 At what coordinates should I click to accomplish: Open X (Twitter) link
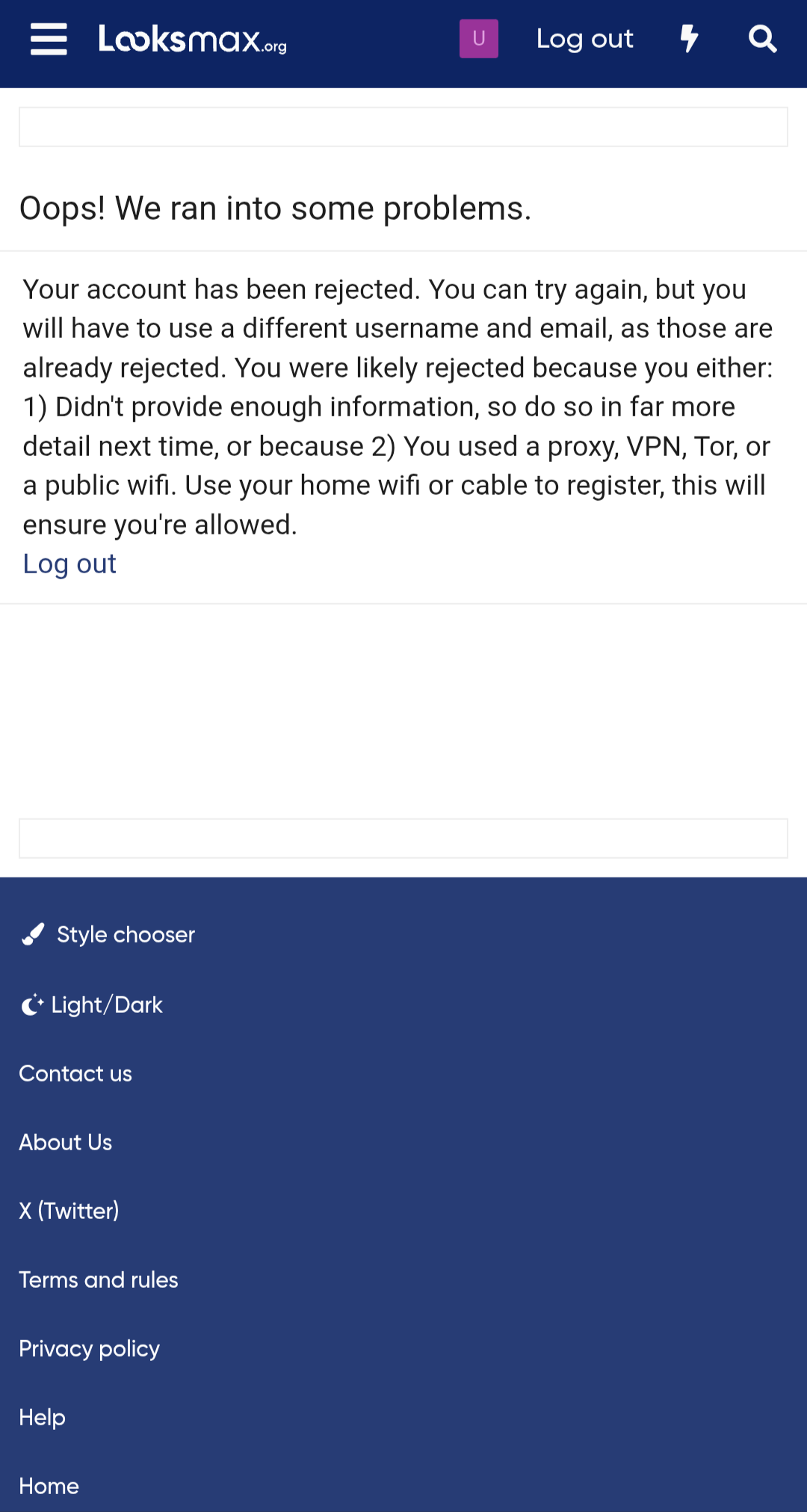69,1211
